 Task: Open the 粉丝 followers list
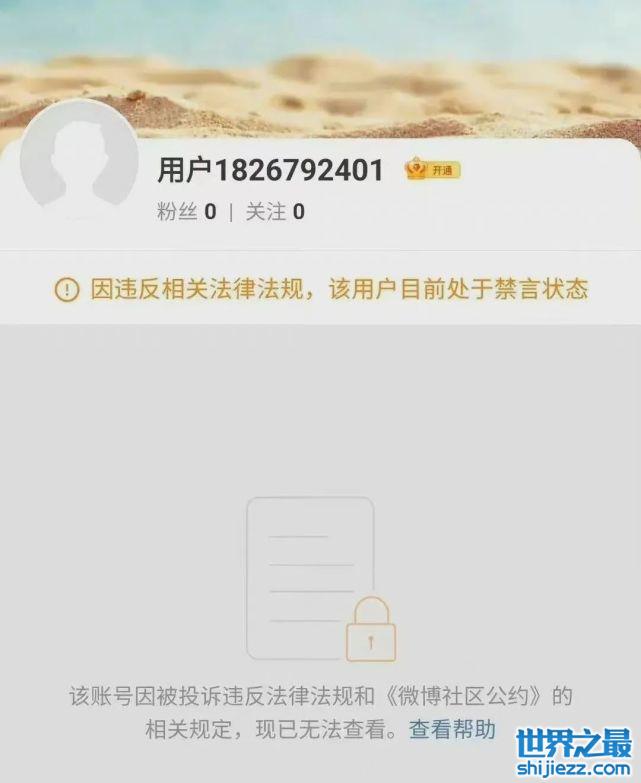186,212
